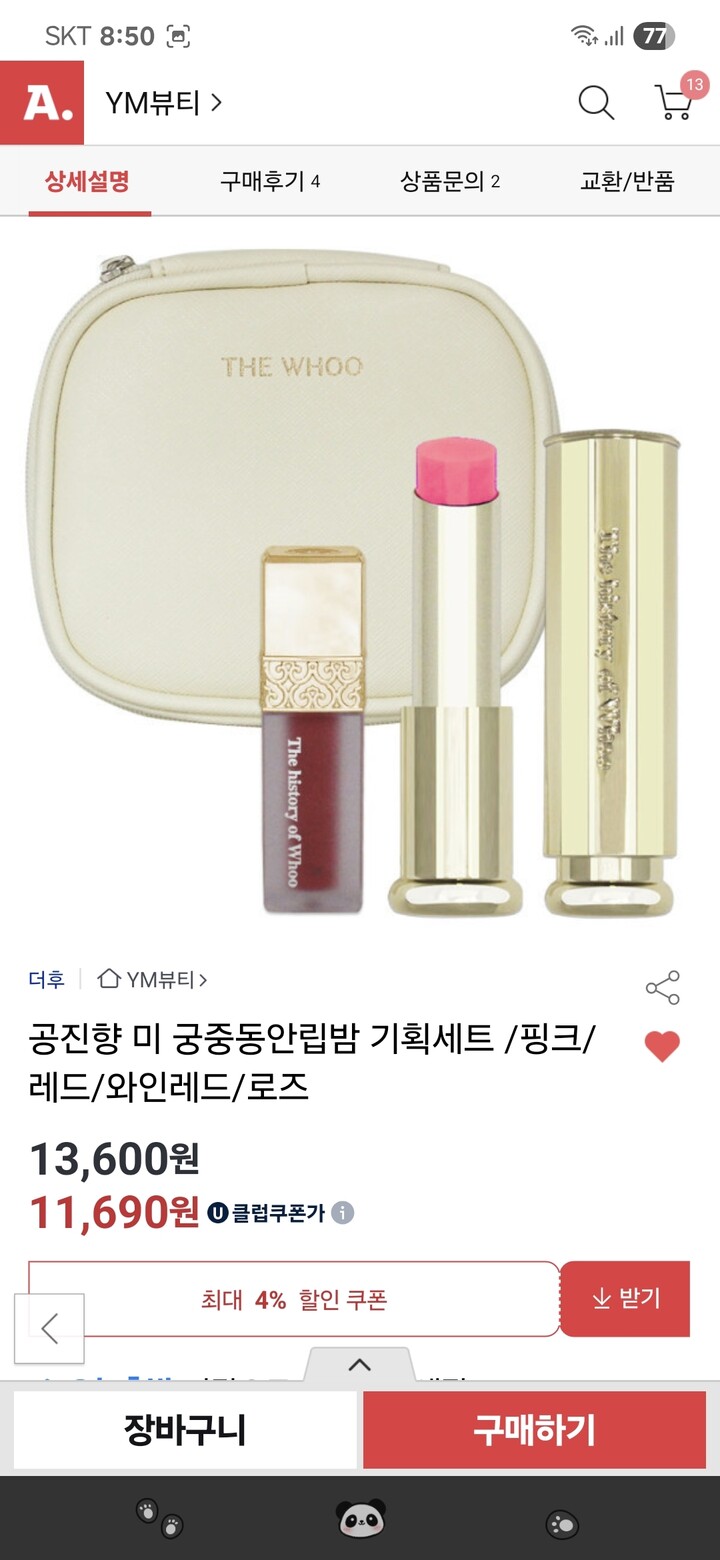
Task: Share this product using the share icon
Action: click(x=662, y=988)
